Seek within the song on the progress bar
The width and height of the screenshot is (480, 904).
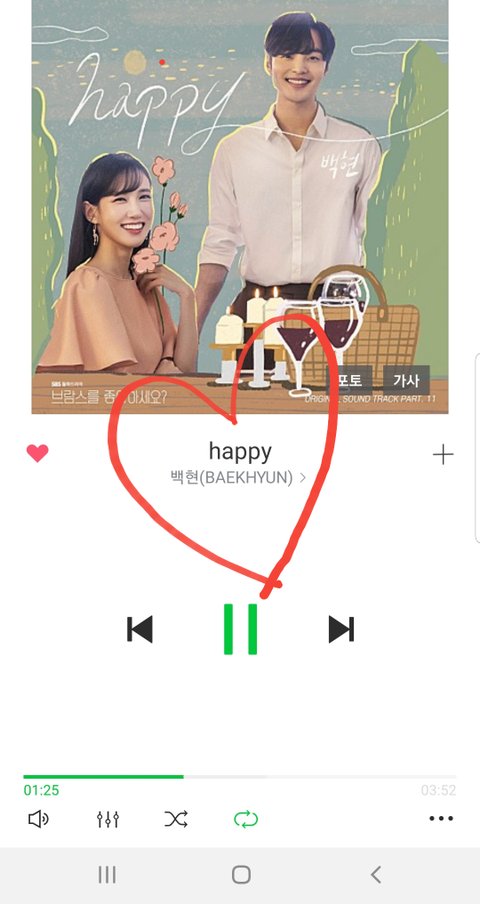pos(240,777)
